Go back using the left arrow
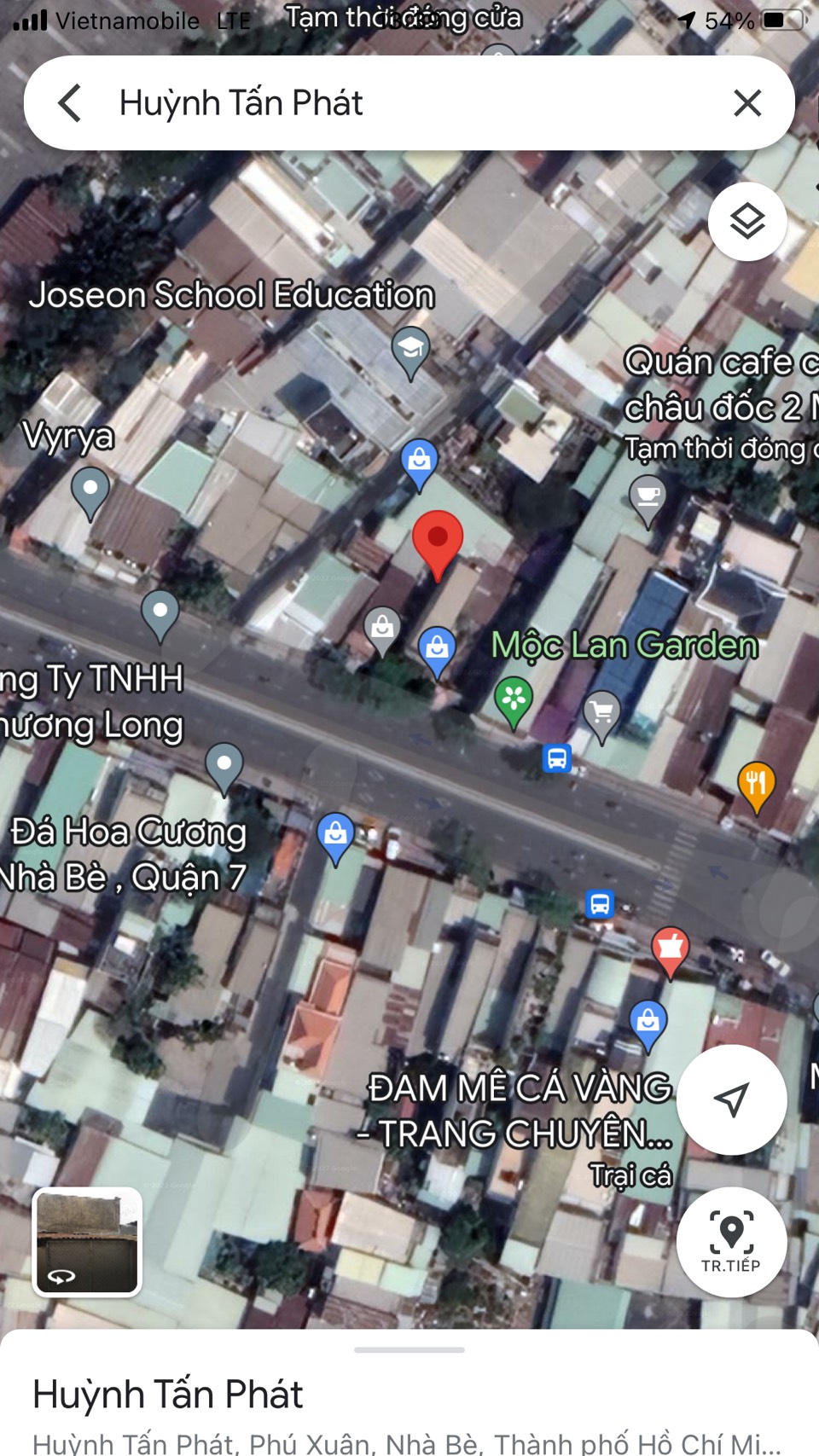The height and width of the screenshot is (1456, 819). coord(71,102)
